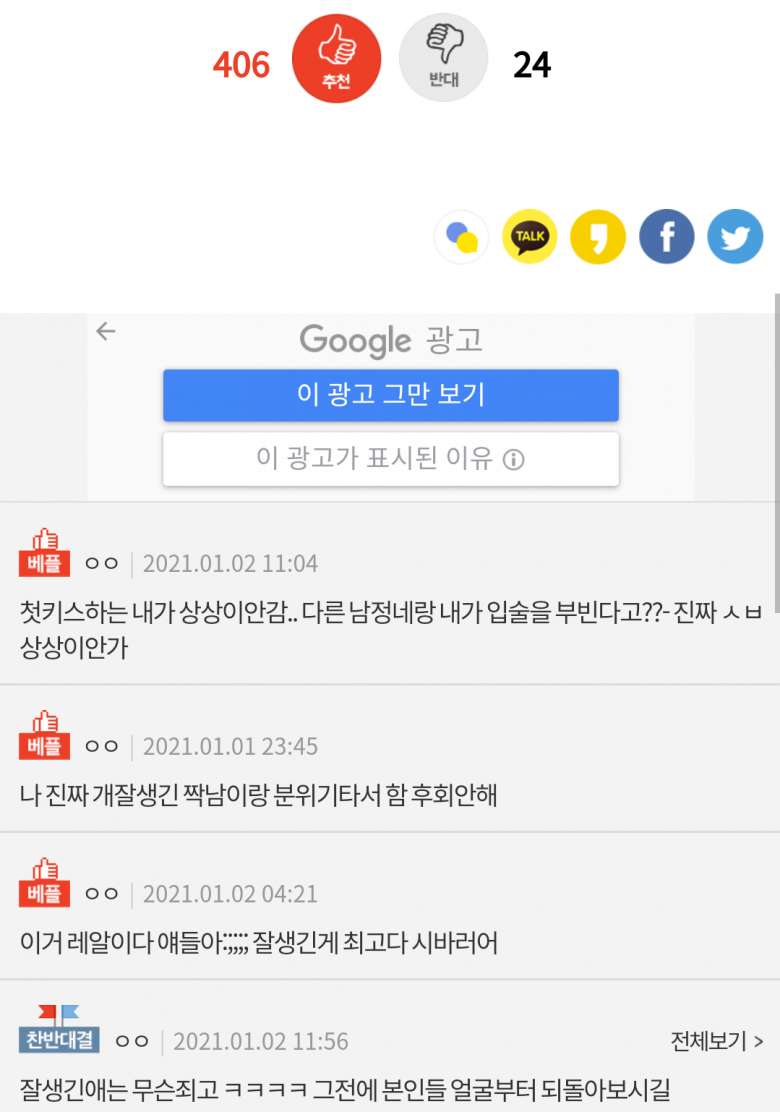The width and height of the screenshot is (780, 1112).
Task: Tap the blue and yellow dots share icon
Action: coord(461,237)
